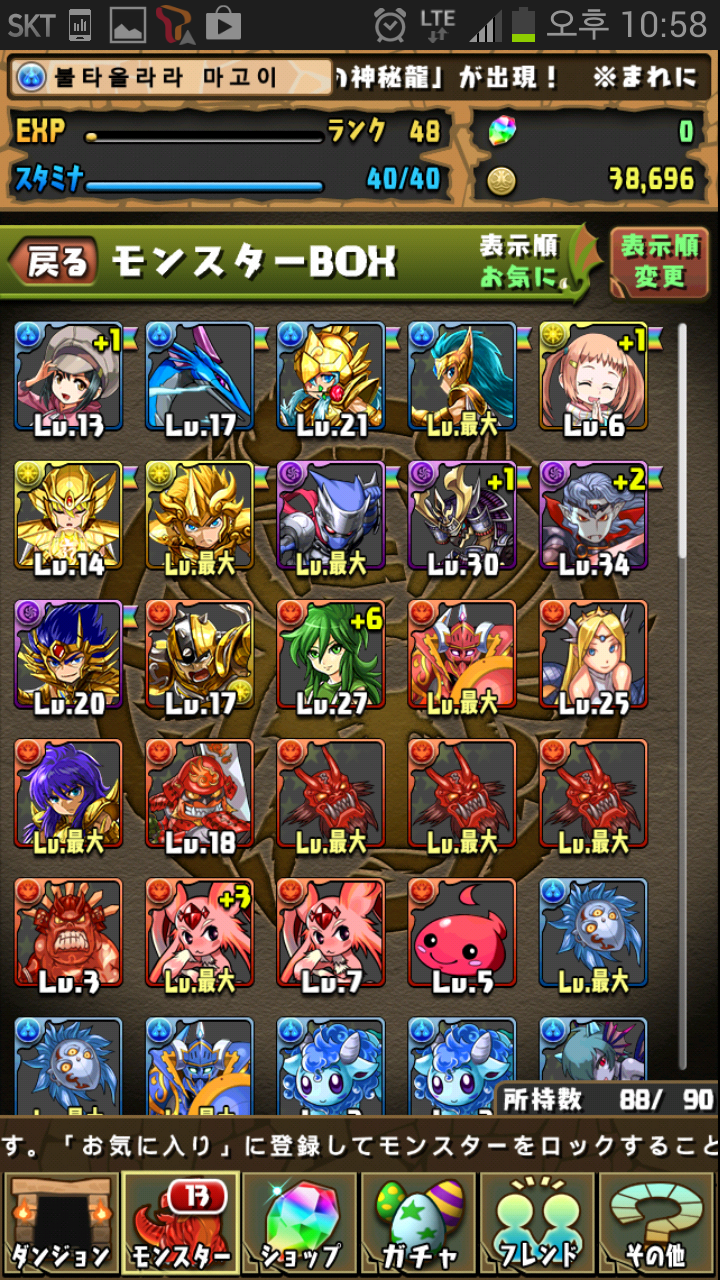Open the Lv.21 golden knight monster
The height and width of the screenshot is (1280, 720).
coord(331,377)
